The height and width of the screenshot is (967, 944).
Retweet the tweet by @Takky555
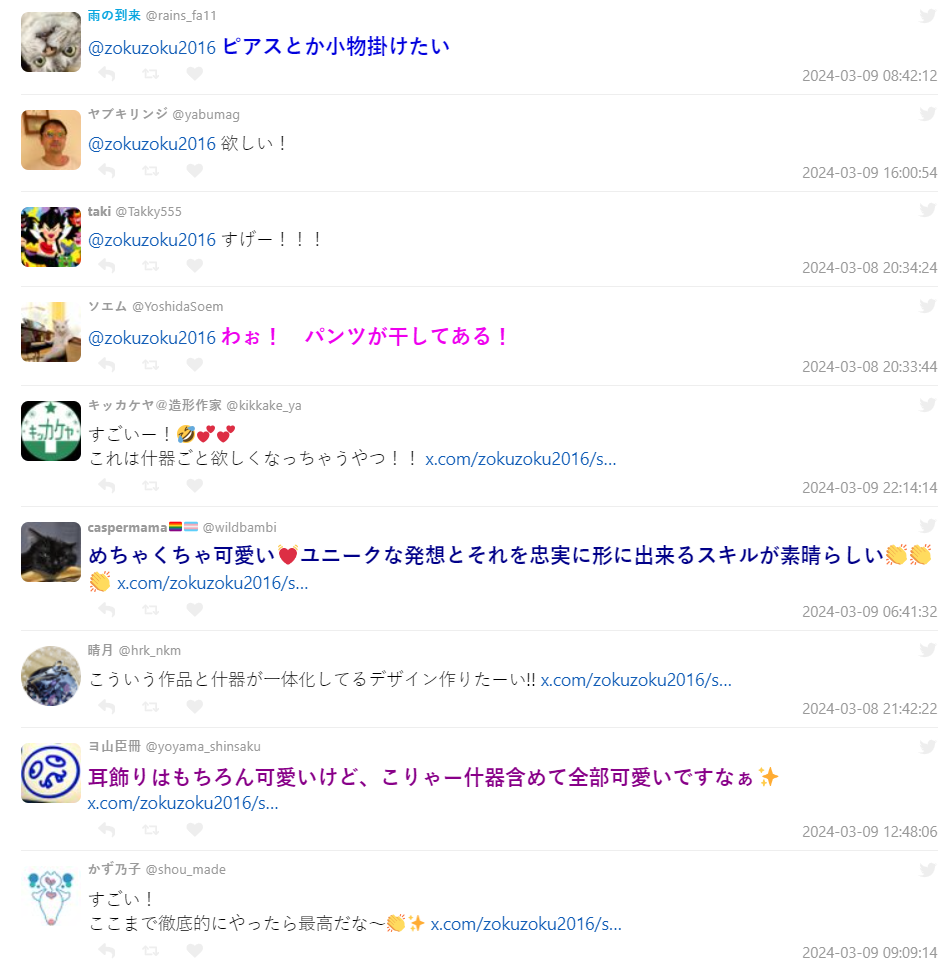click(150, 266)
